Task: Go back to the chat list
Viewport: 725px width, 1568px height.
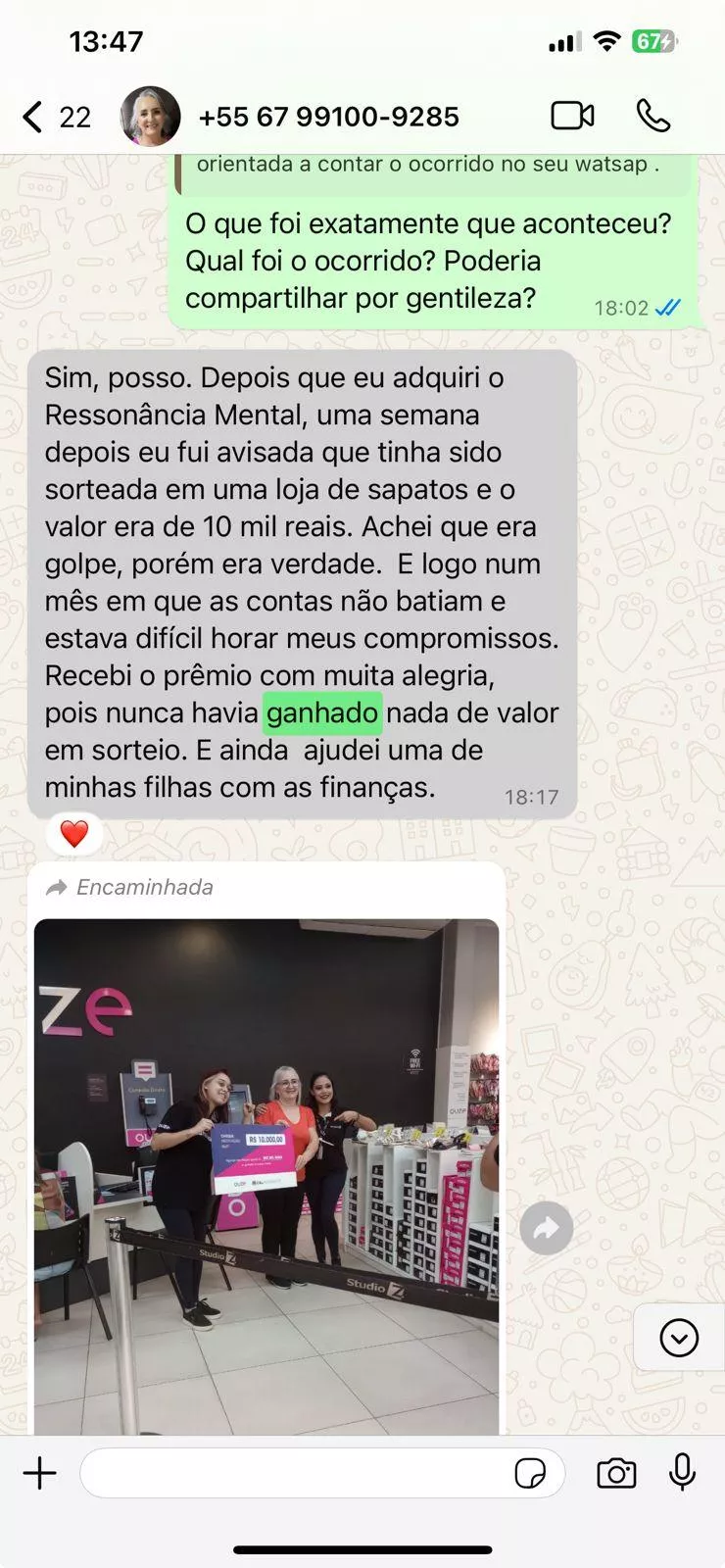Action: tap(34, 118)
